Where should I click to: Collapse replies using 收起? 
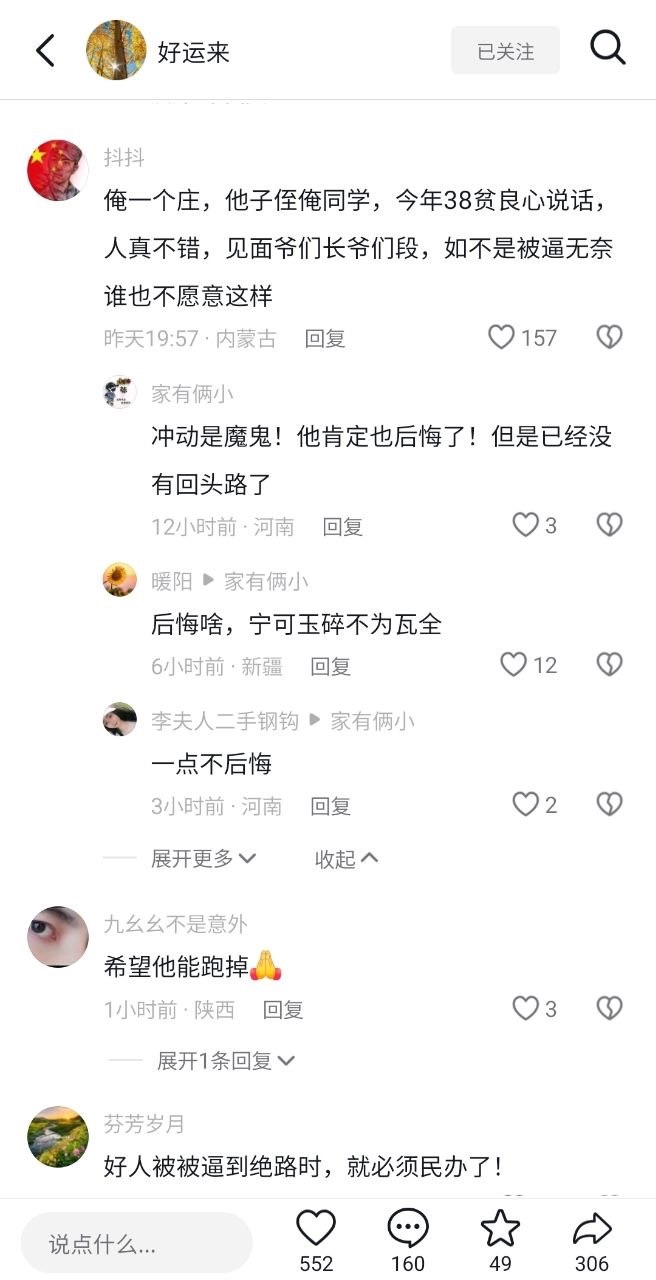tap(346, 859)
